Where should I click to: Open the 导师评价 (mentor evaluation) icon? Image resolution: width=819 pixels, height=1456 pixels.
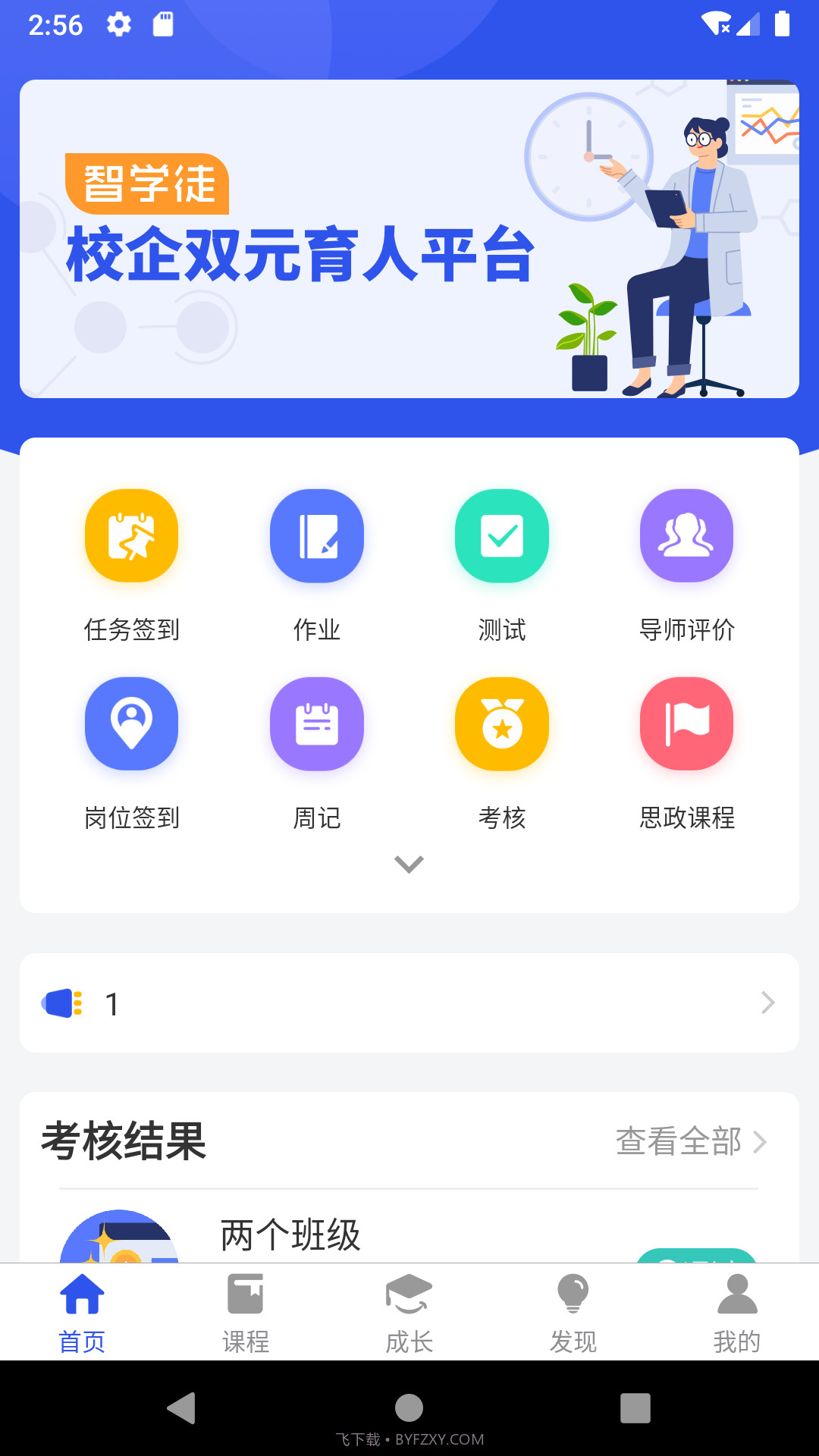pos(686,535)
